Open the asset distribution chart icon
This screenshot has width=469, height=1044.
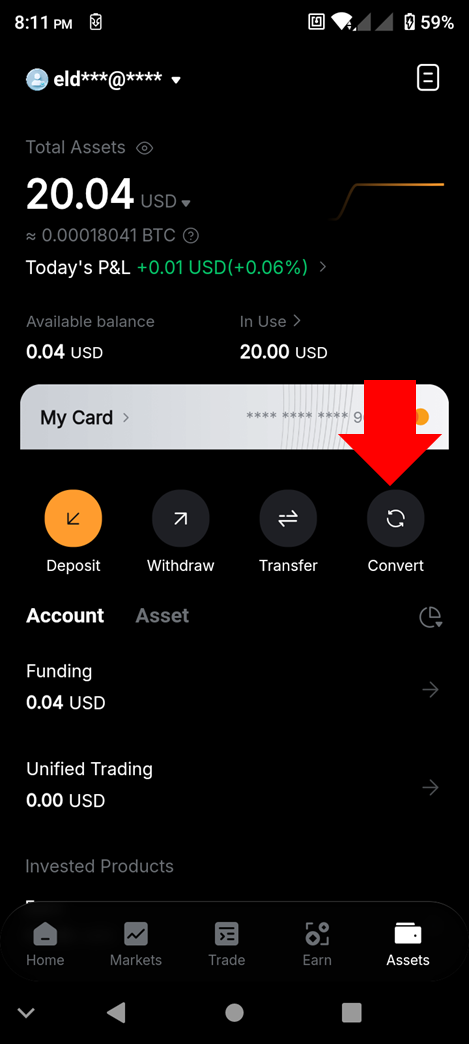tap(430, 617)
